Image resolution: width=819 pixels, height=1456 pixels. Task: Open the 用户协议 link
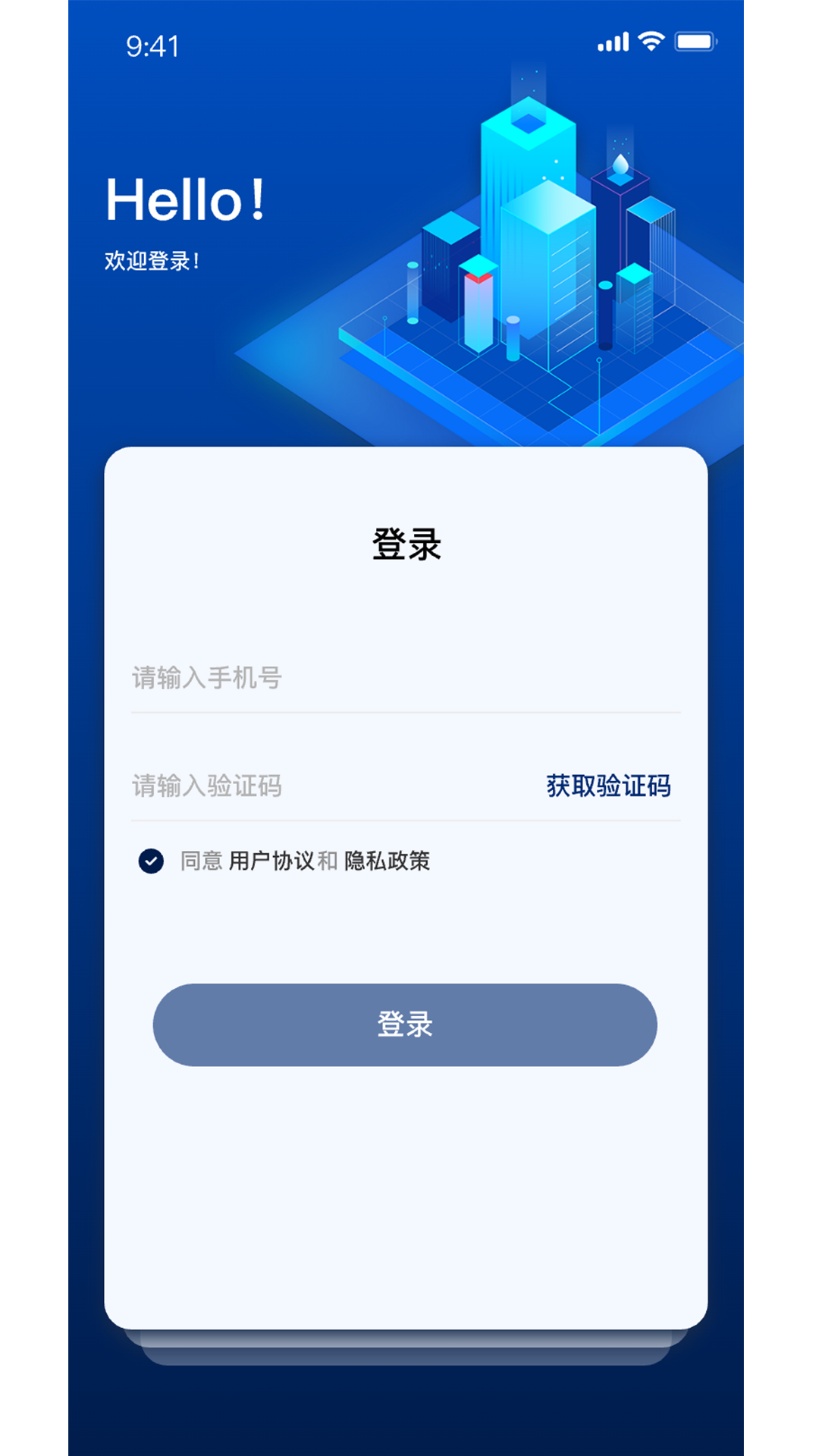271,861
